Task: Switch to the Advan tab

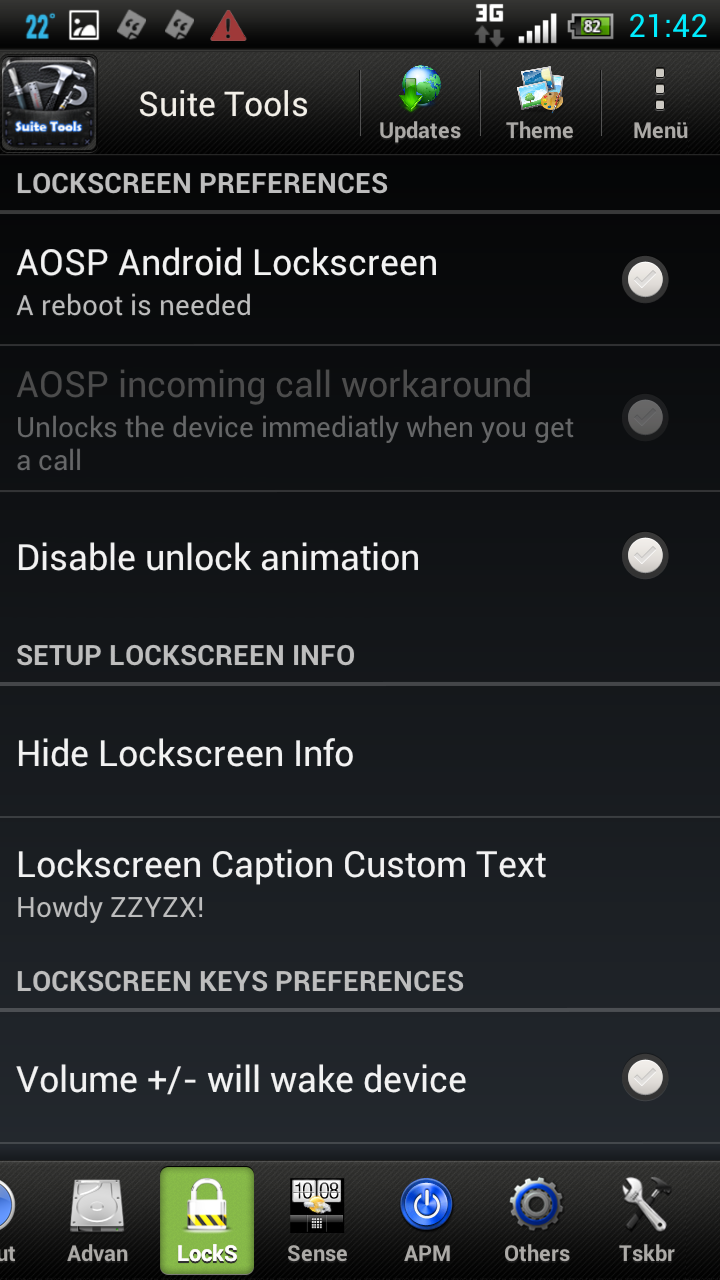Action: click(97, 1221)
